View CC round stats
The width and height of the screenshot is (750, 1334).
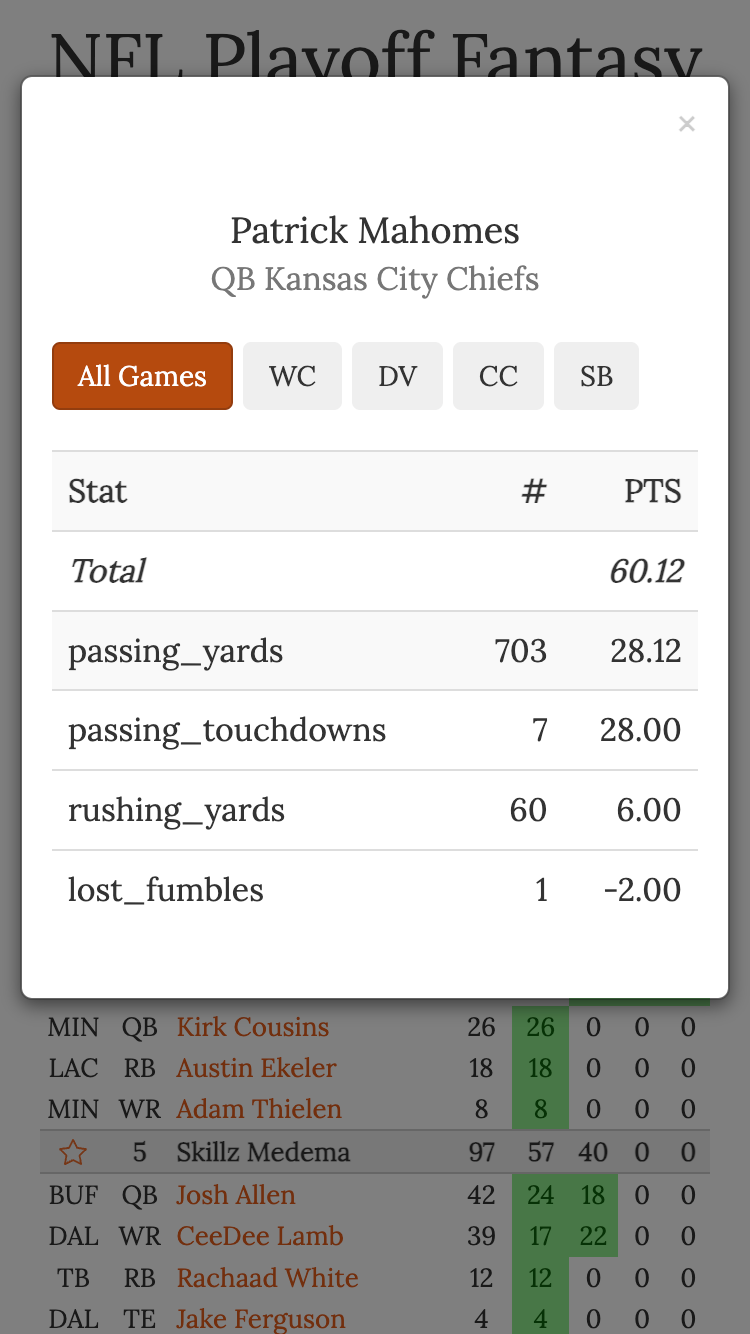(498, 376)
